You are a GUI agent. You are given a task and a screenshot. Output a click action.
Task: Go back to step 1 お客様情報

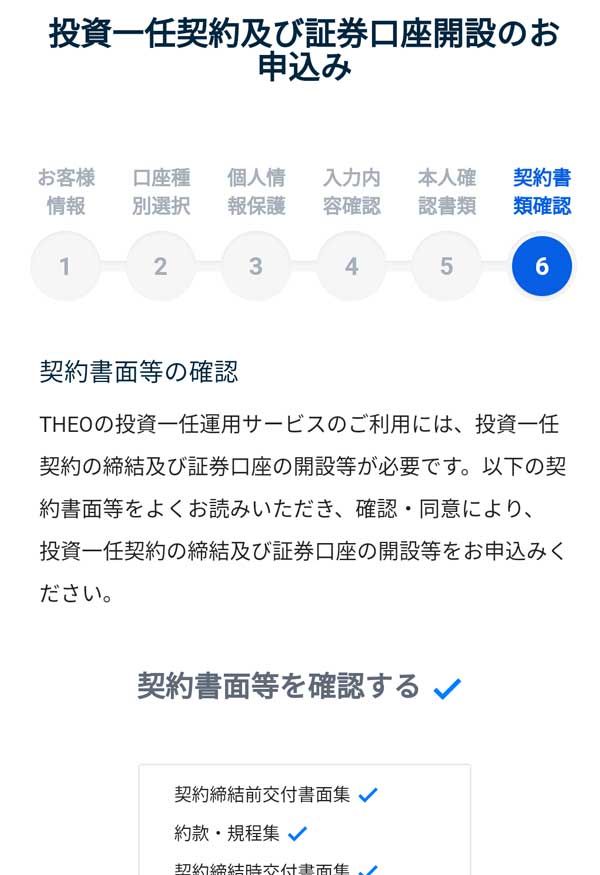pos(65,266)
